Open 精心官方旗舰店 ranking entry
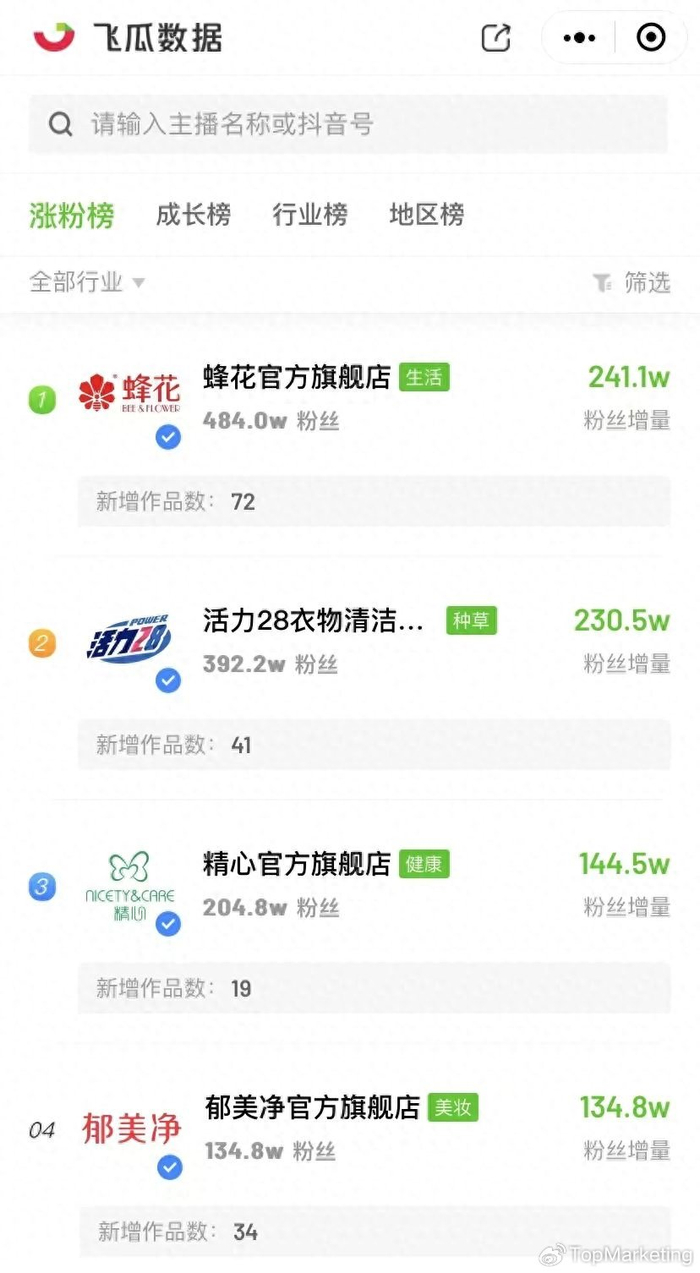The image size is (700, 1273). coord(296,865)
